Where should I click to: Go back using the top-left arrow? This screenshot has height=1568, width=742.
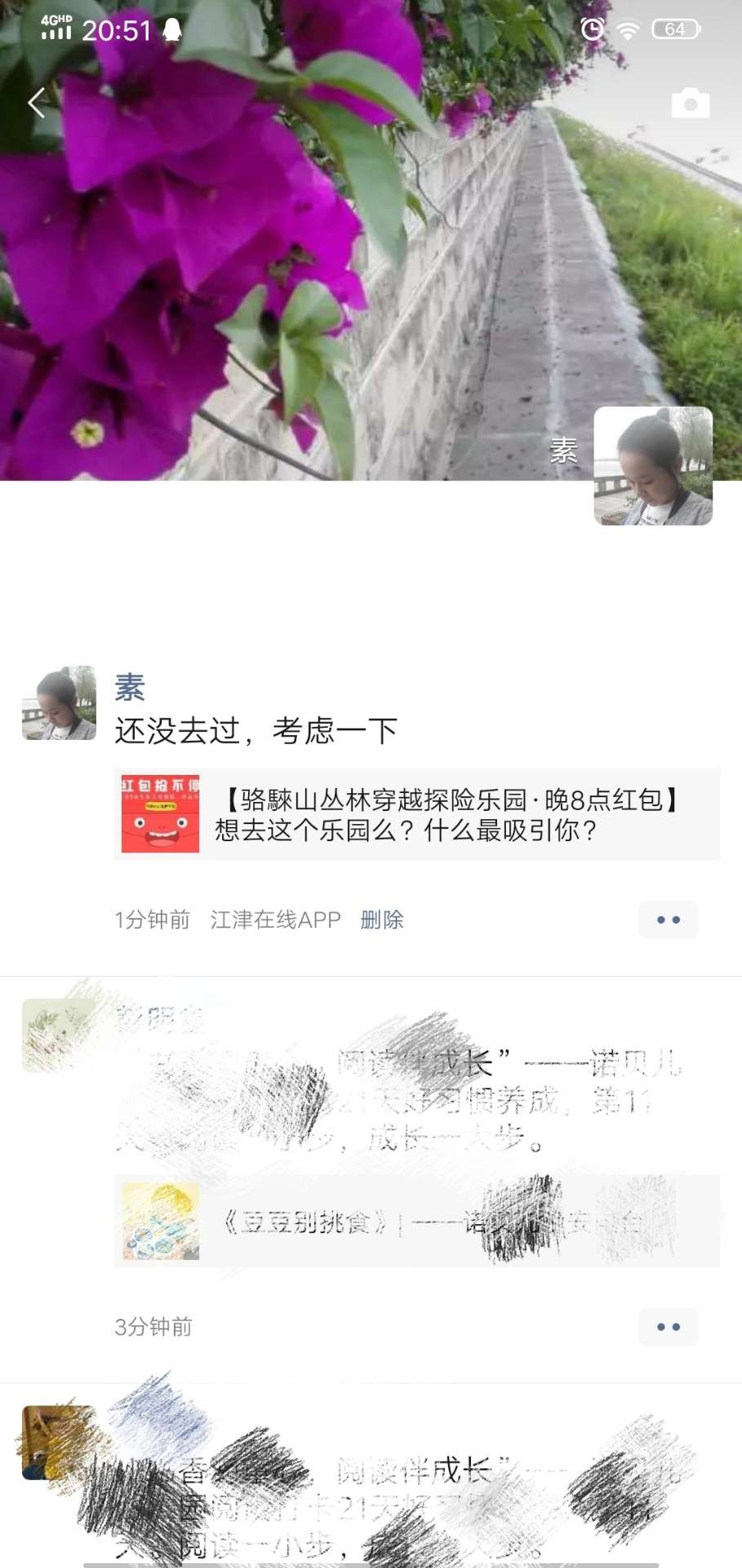37,104
